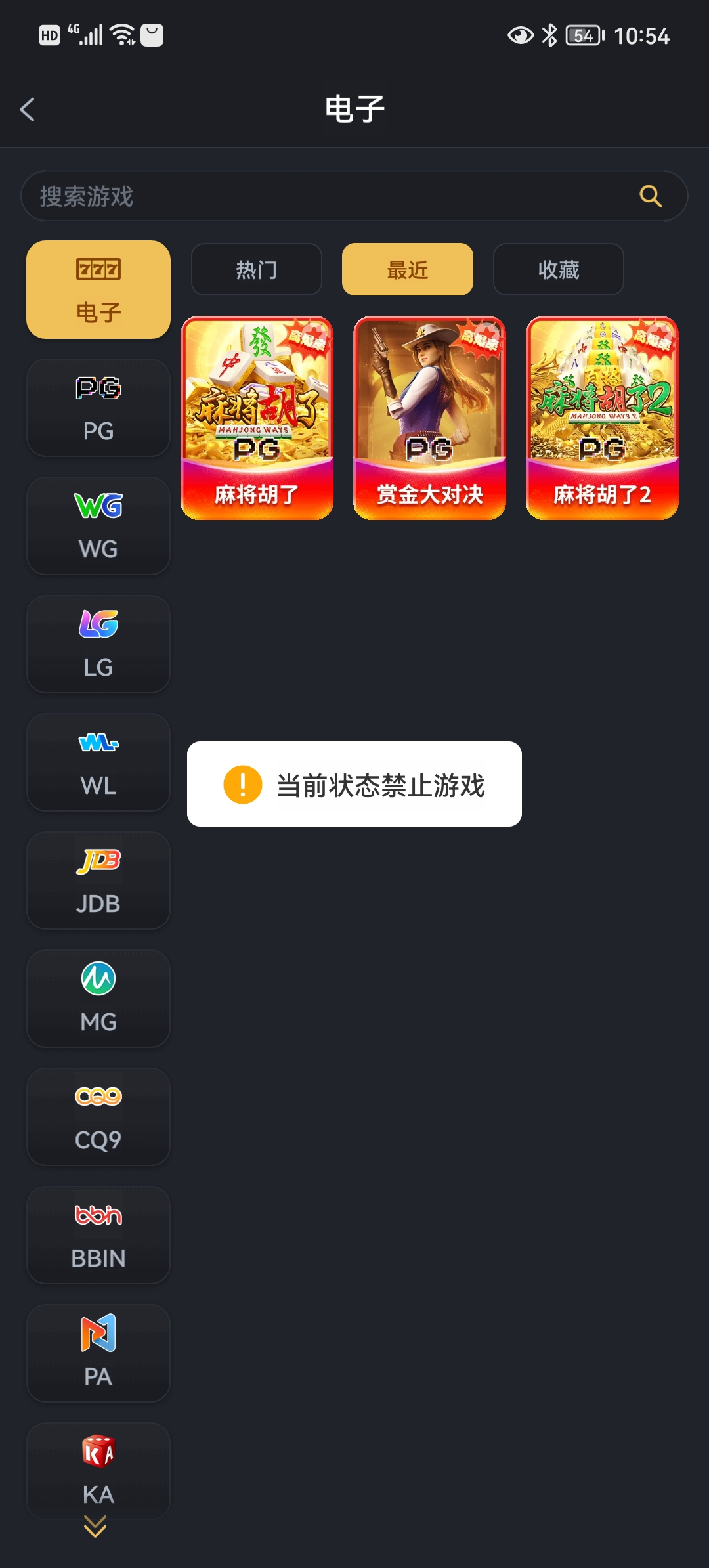Select the LG provider
This screenshot has width=709, height=1568.
tap(98, 644)
